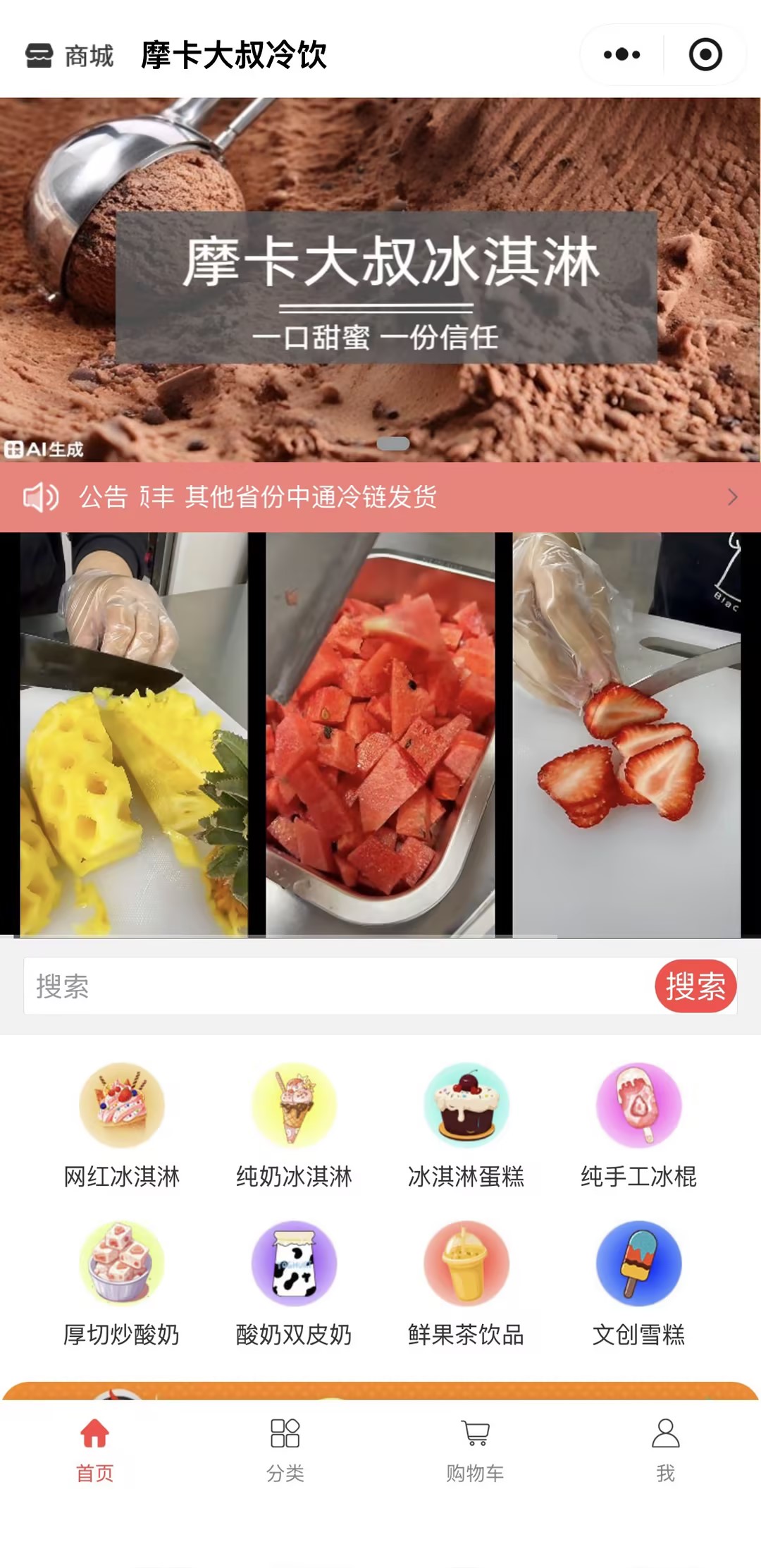Screen dimensions: 761x1568
Task: Open the 购物车 tab
Action: pyautogui.click(x=475, y=1450)
